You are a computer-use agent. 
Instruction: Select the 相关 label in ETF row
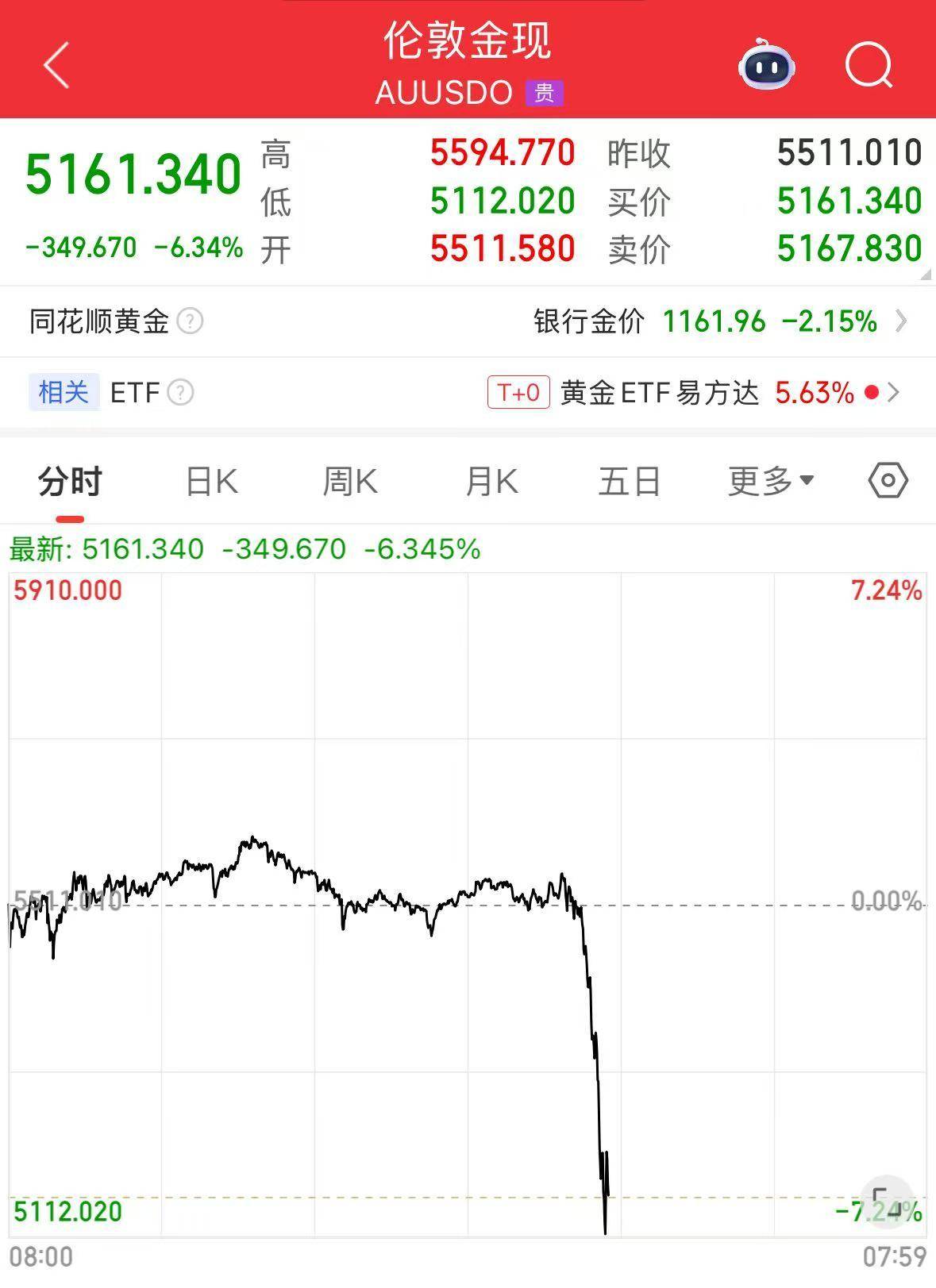63,392
